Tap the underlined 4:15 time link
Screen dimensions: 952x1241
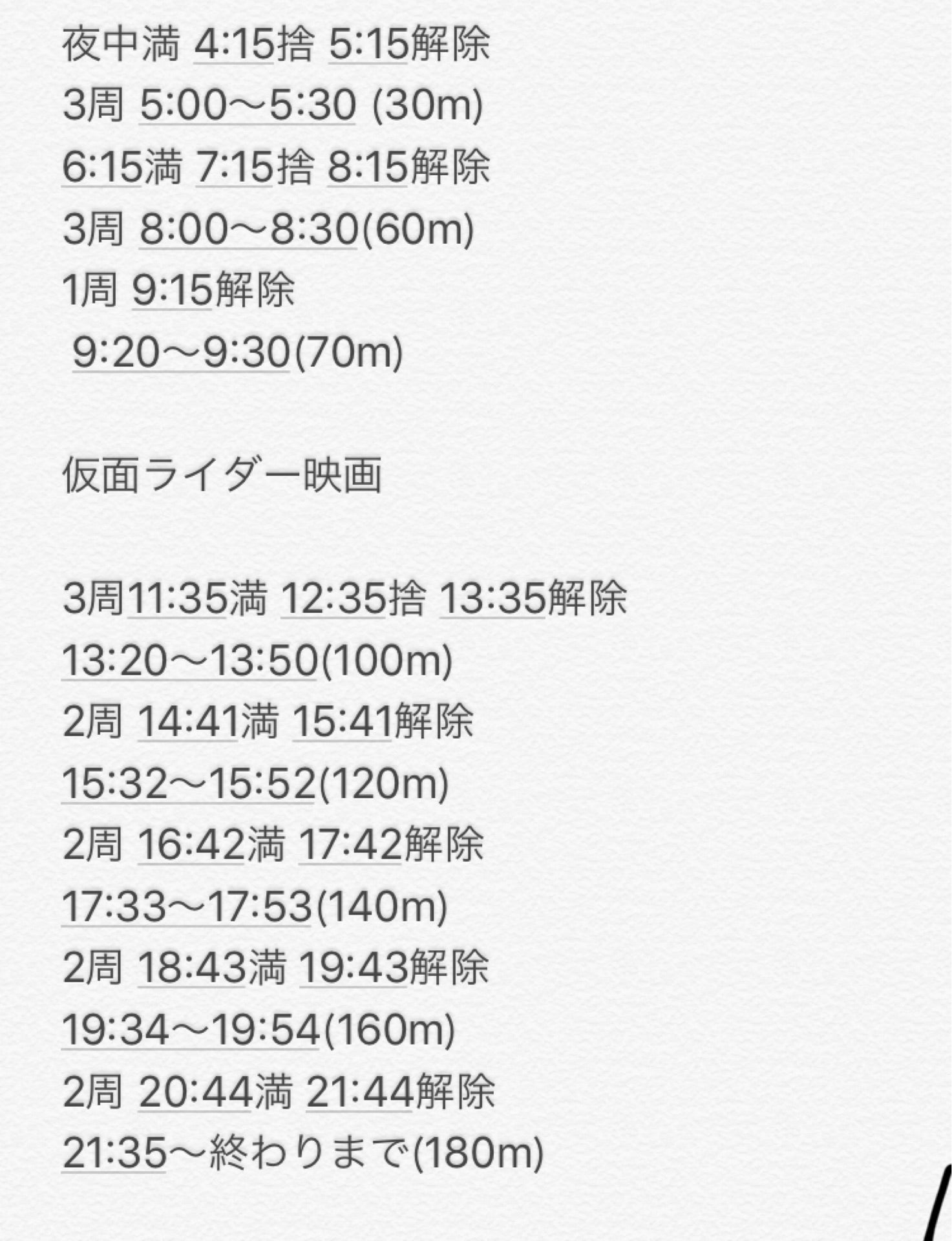(x=234, y=45)
